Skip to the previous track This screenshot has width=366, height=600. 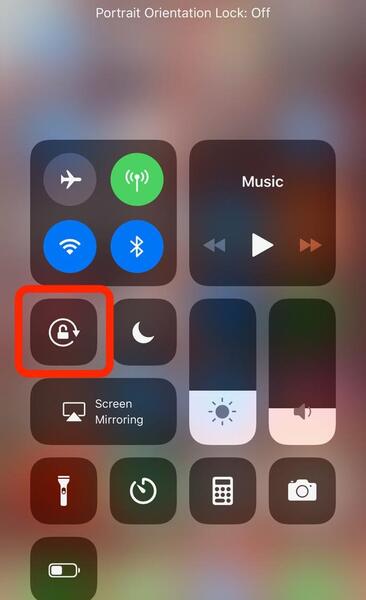click(214, 245)
